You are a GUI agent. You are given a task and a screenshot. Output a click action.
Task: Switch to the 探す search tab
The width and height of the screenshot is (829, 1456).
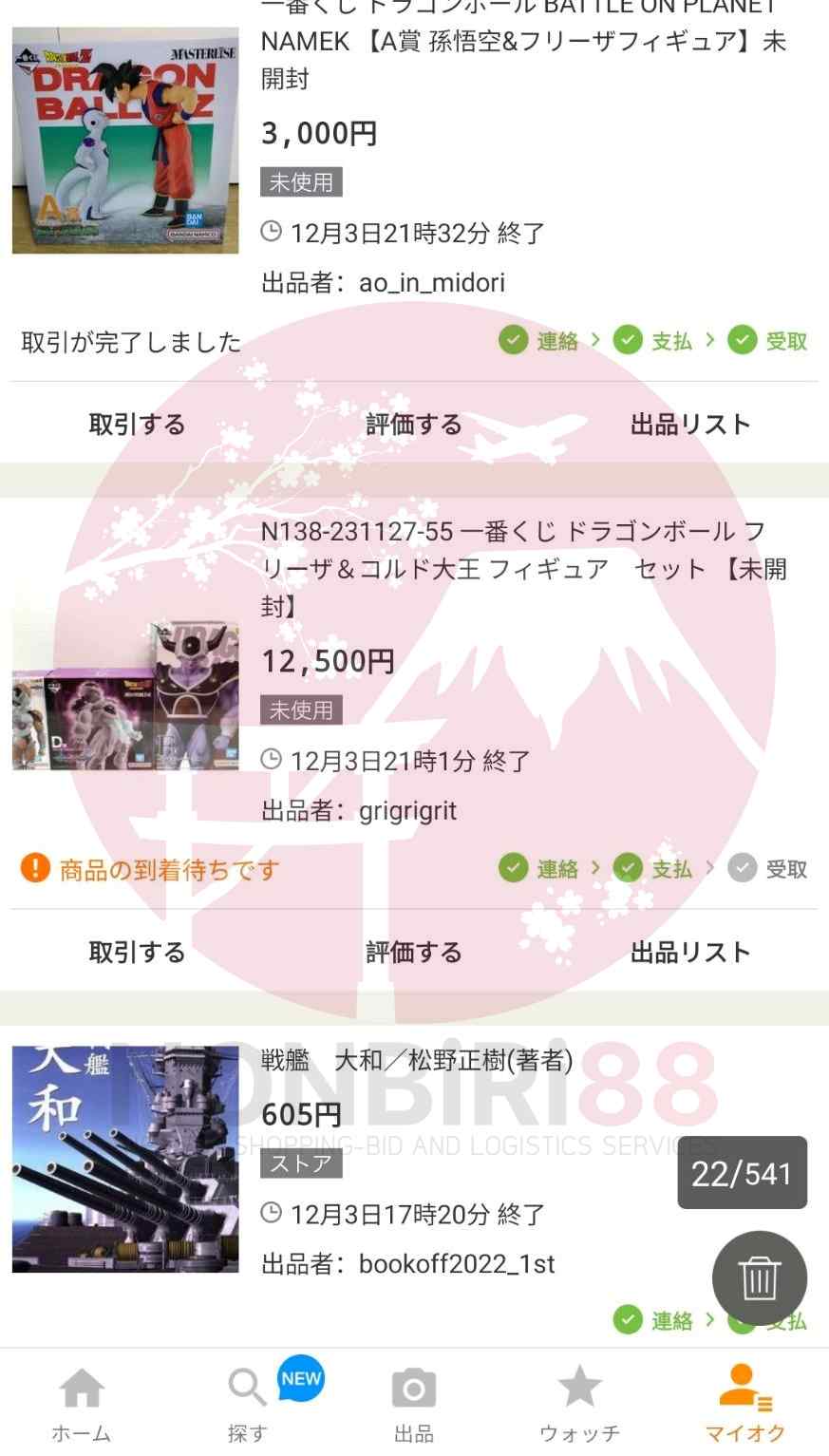coord(248,1404)
